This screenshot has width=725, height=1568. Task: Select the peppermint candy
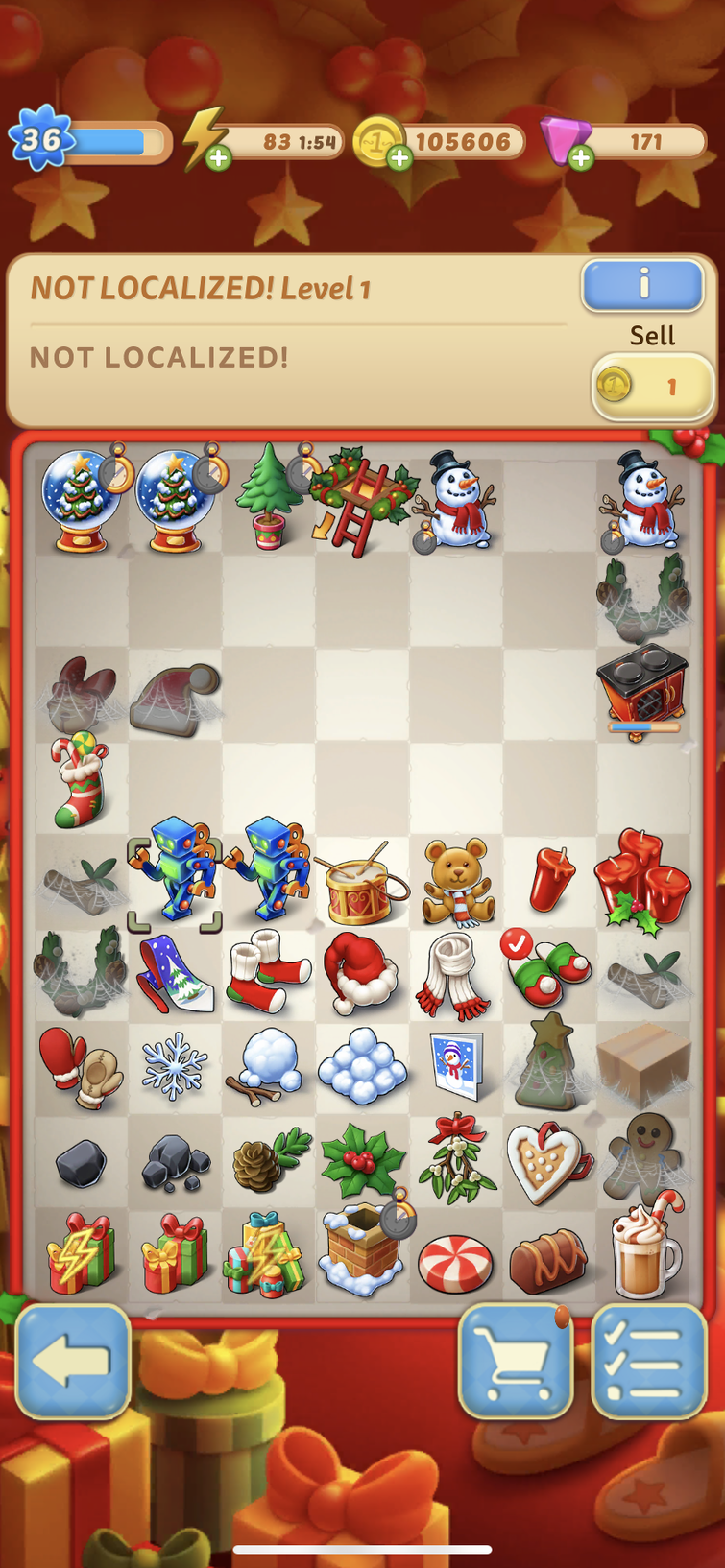click(456, 1262)
